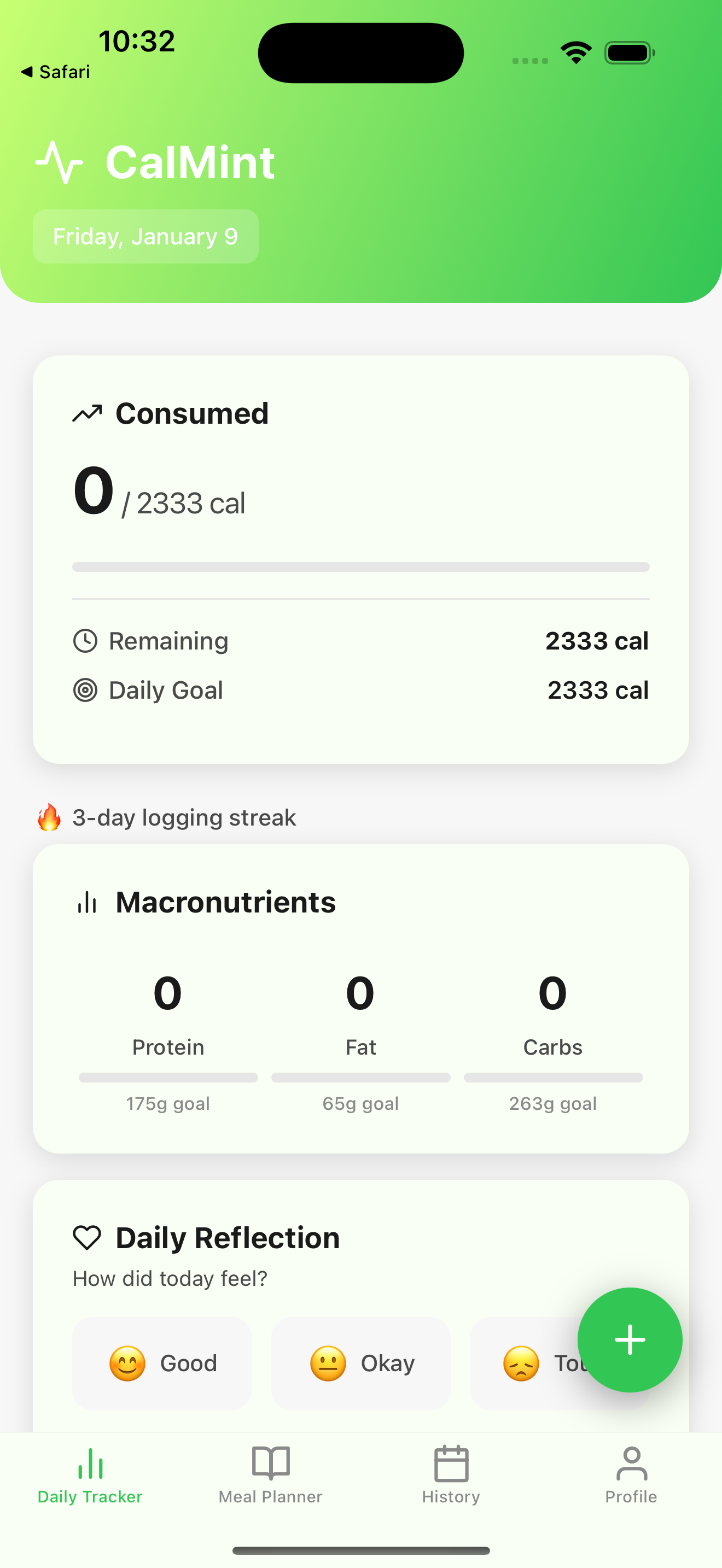Screen dimensions: 722x1568
Task: Click the Meal Planner book icon
Action: coord(270,1462)
